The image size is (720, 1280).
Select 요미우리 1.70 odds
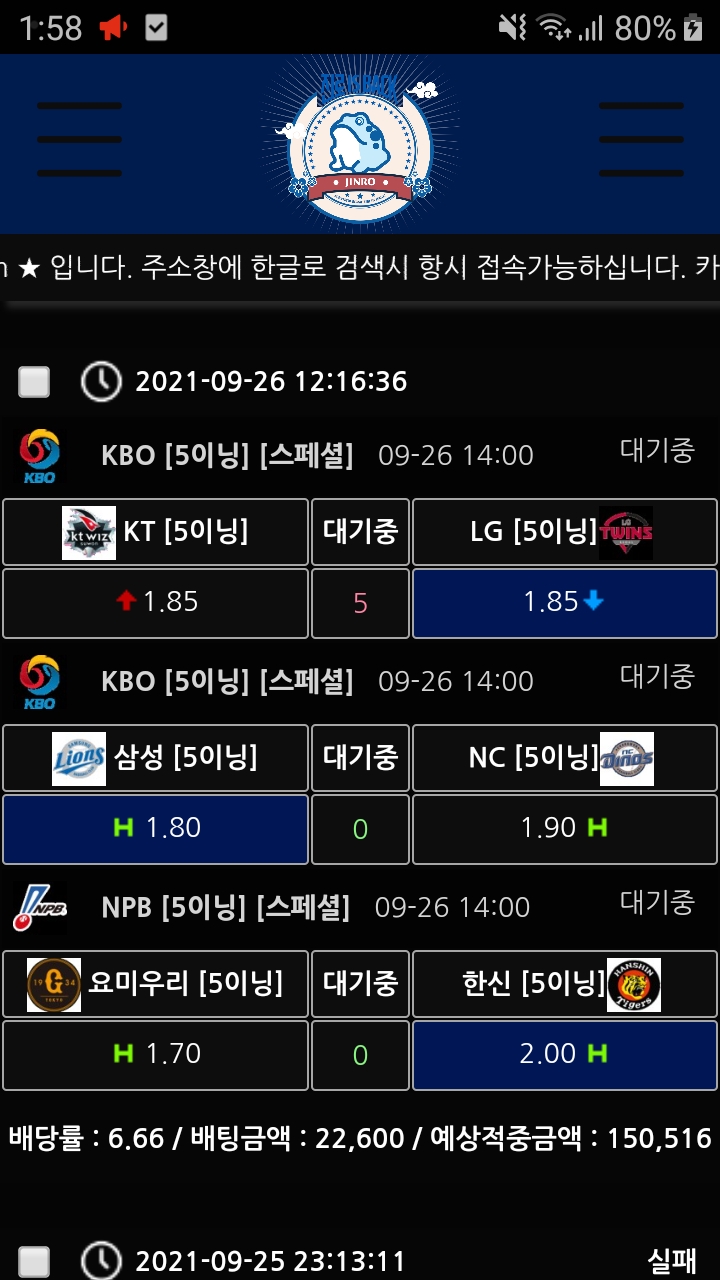[x=156, y=1054]
